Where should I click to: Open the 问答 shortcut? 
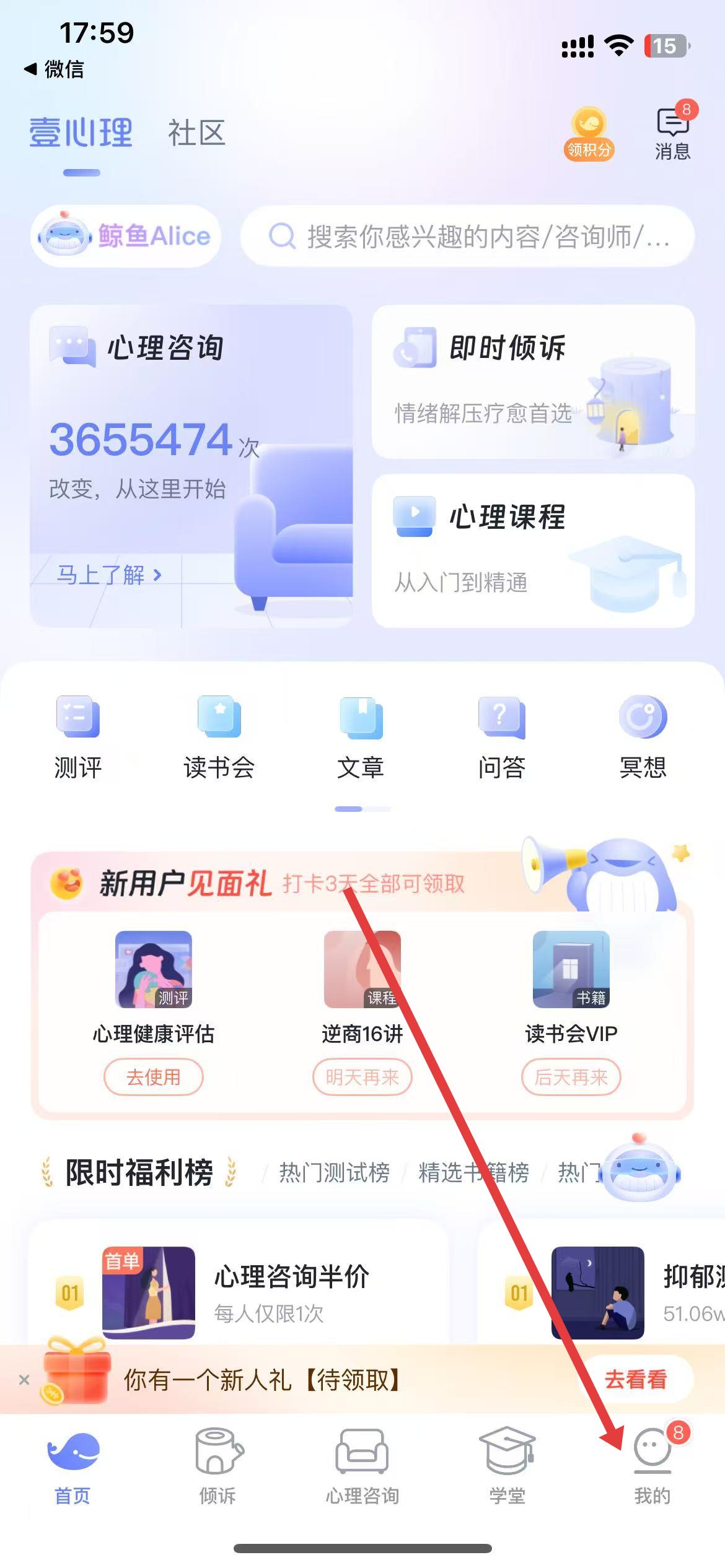[x=501, y=737]
